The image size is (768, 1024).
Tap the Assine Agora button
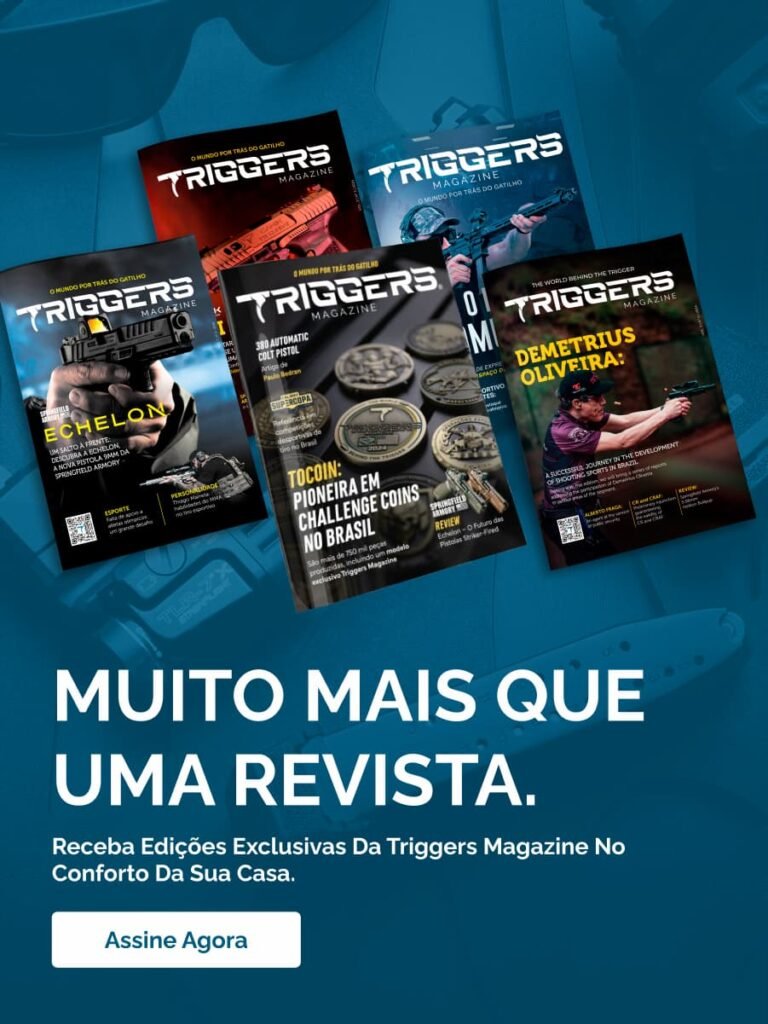coord(176,940)
